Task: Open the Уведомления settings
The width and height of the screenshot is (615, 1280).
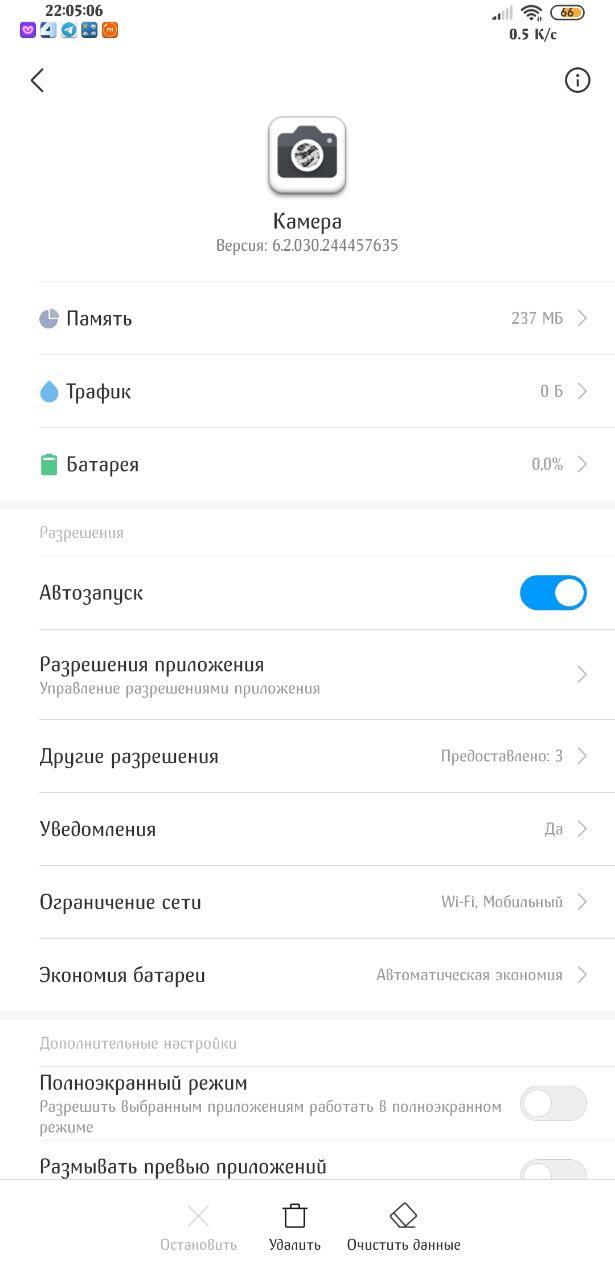Action: 307,829
